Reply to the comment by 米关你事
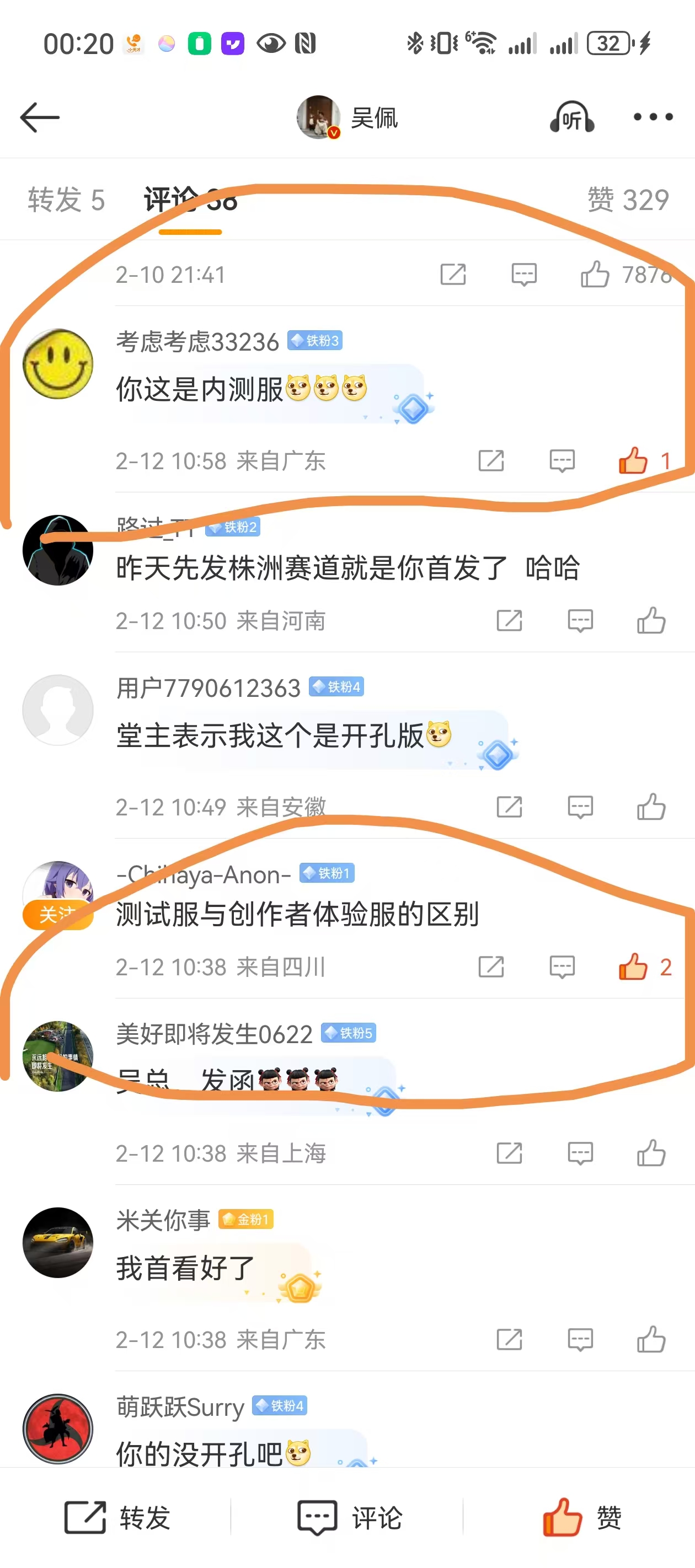The width and height of the screenshot is (695, 1568). (x=580, y=1340)
